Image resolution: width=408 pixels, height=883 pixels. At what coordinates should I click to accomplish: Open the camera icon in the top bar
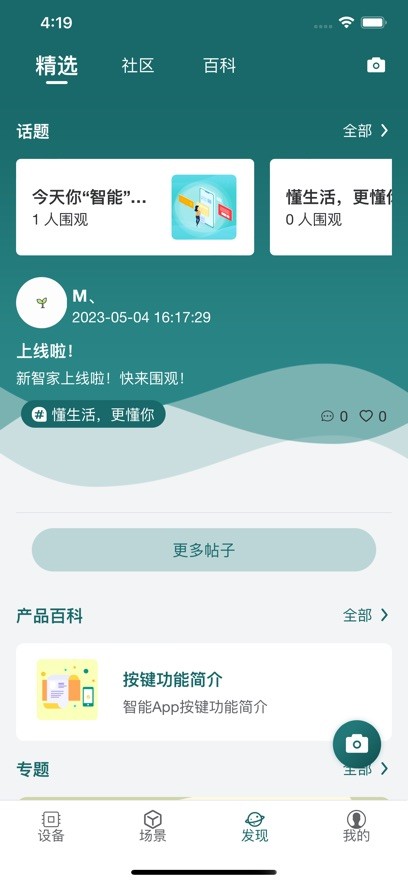coord(376,65)
